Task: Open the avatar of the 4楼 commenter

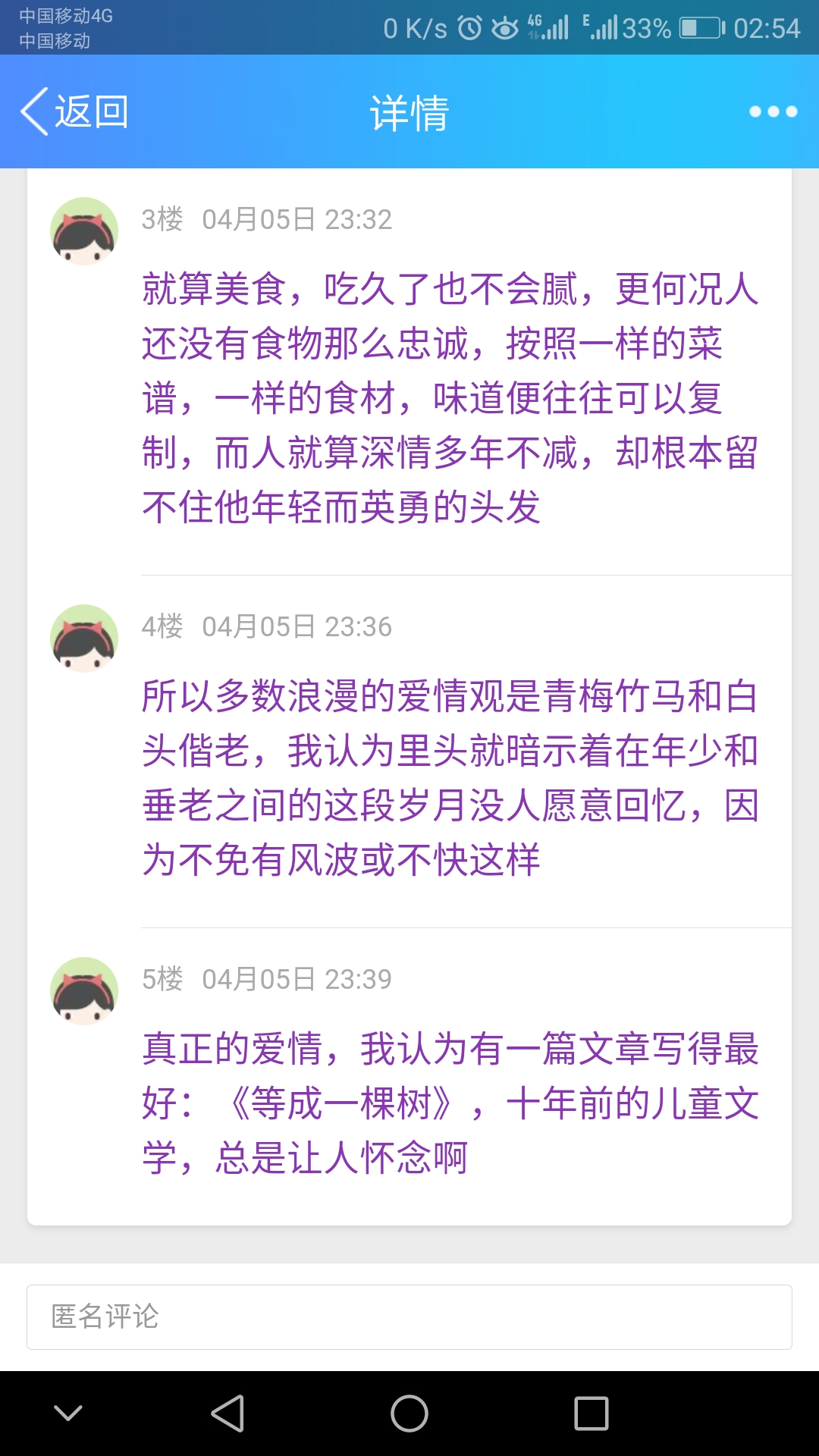Action: 84,639
